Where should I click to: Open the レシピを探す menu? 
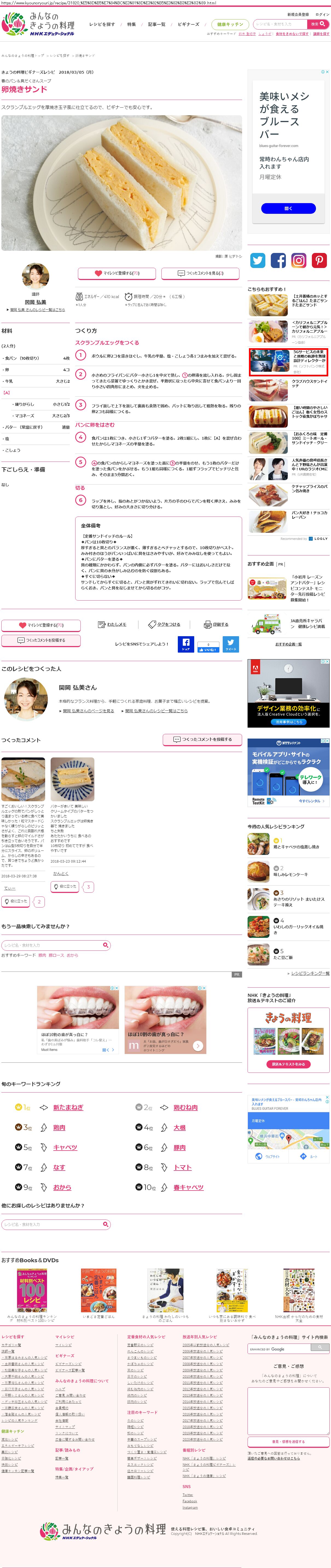(x=101, y=24)
